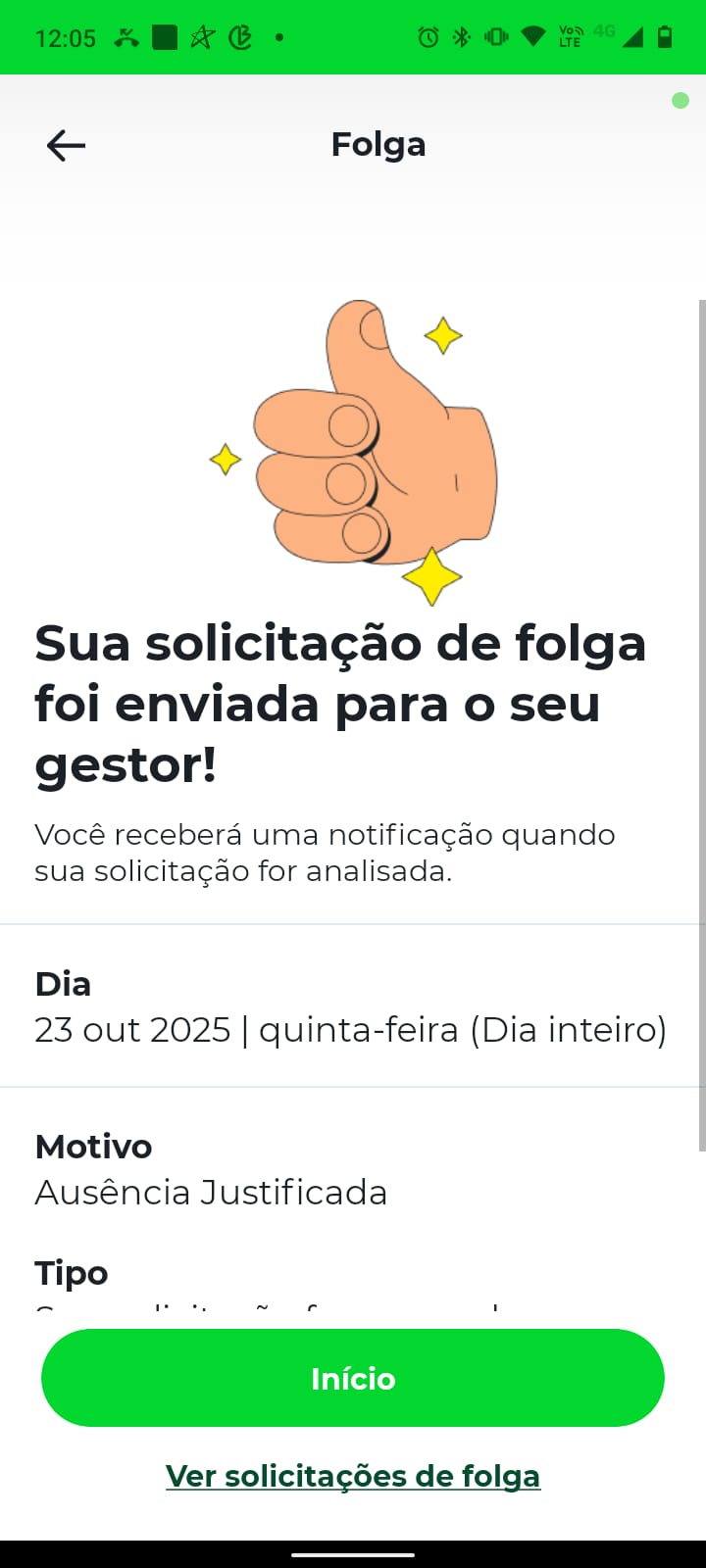Go back using the top arrow
The width and height of the screenshot is (706, 1568).
coord(66,146)
